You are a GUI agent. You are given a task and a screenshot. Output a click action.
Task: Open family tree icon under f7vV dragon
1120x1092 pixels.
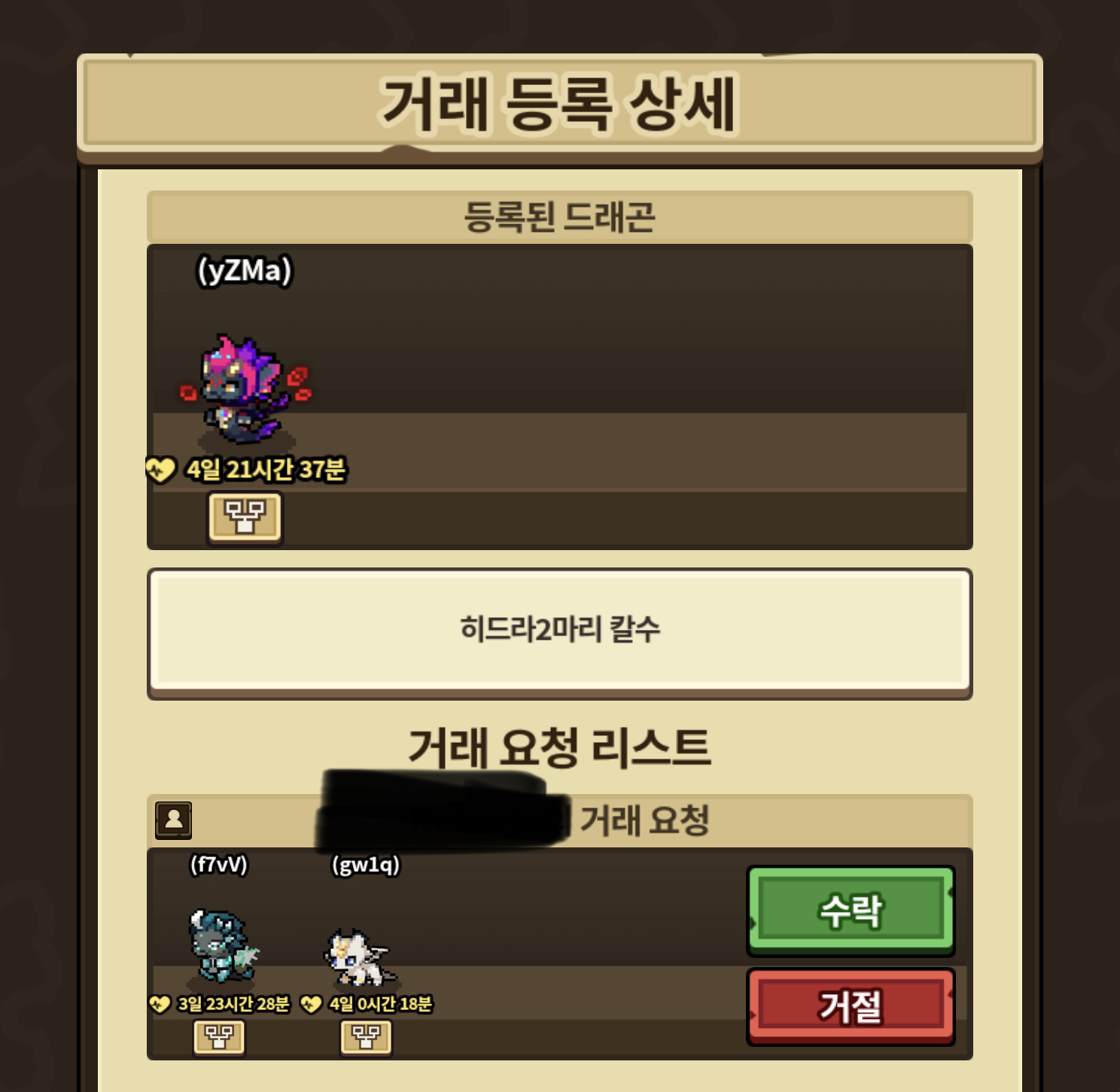point(219,1038)
